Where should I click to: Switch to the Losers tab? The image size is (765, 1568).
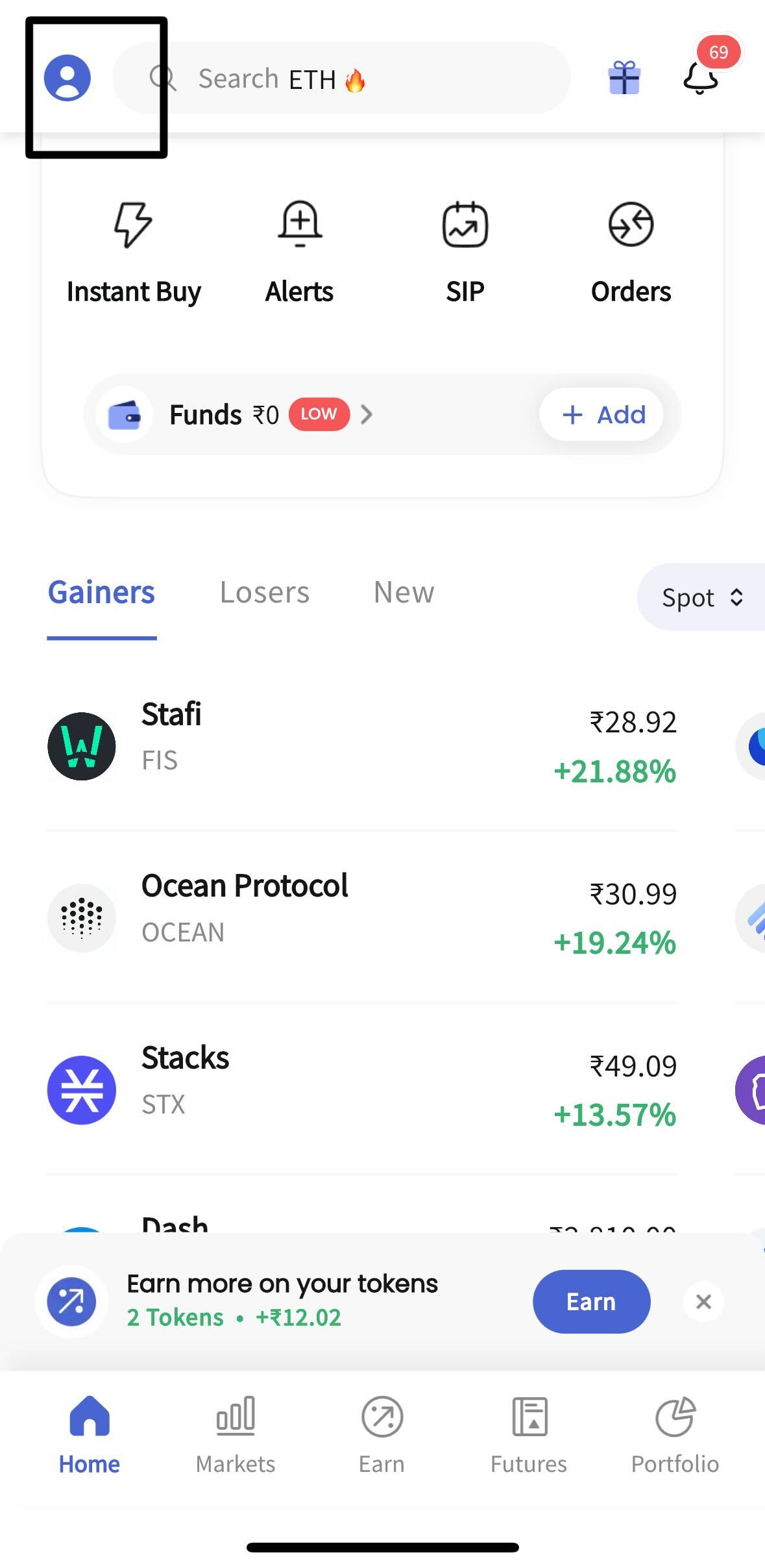click(x=265, y=592)
